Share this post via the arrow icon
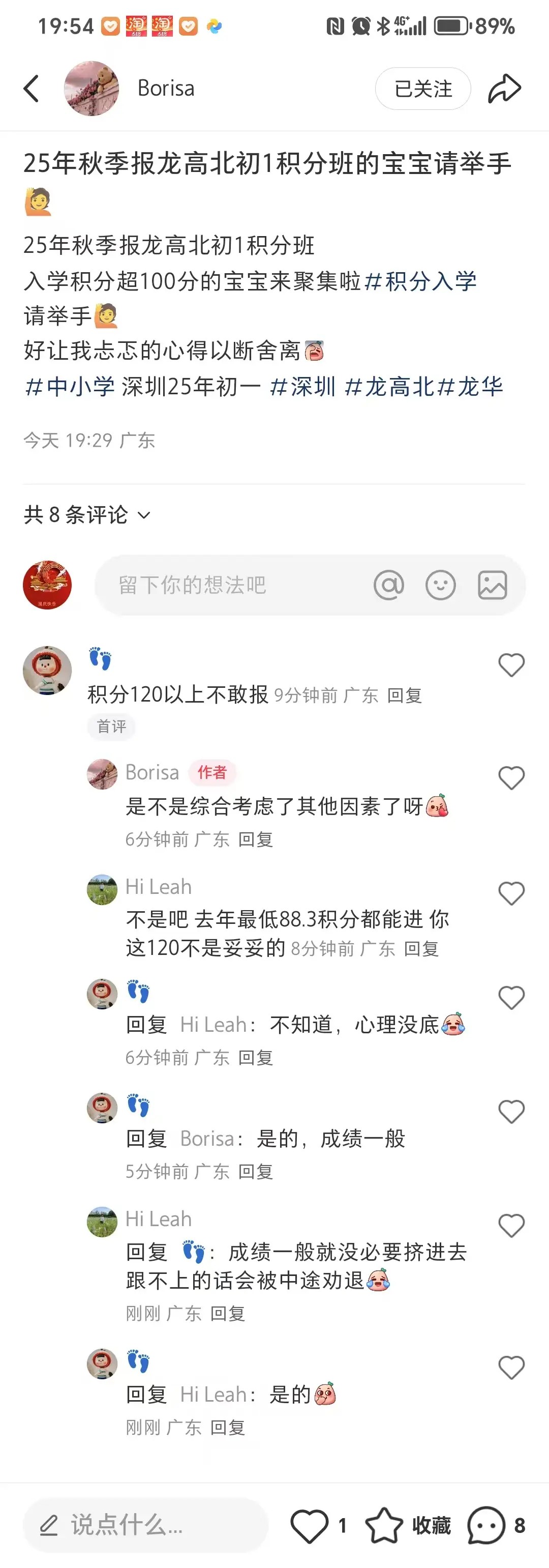Screen dimensions: 549x1568 [505, 89]
